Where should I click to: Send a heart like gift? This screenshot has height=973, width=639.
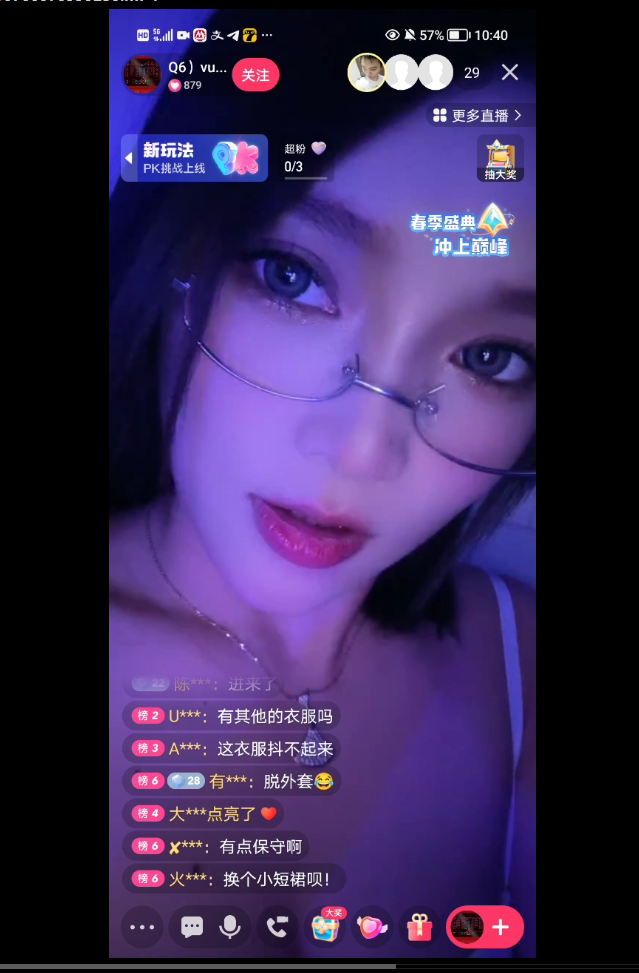(372, 927)
